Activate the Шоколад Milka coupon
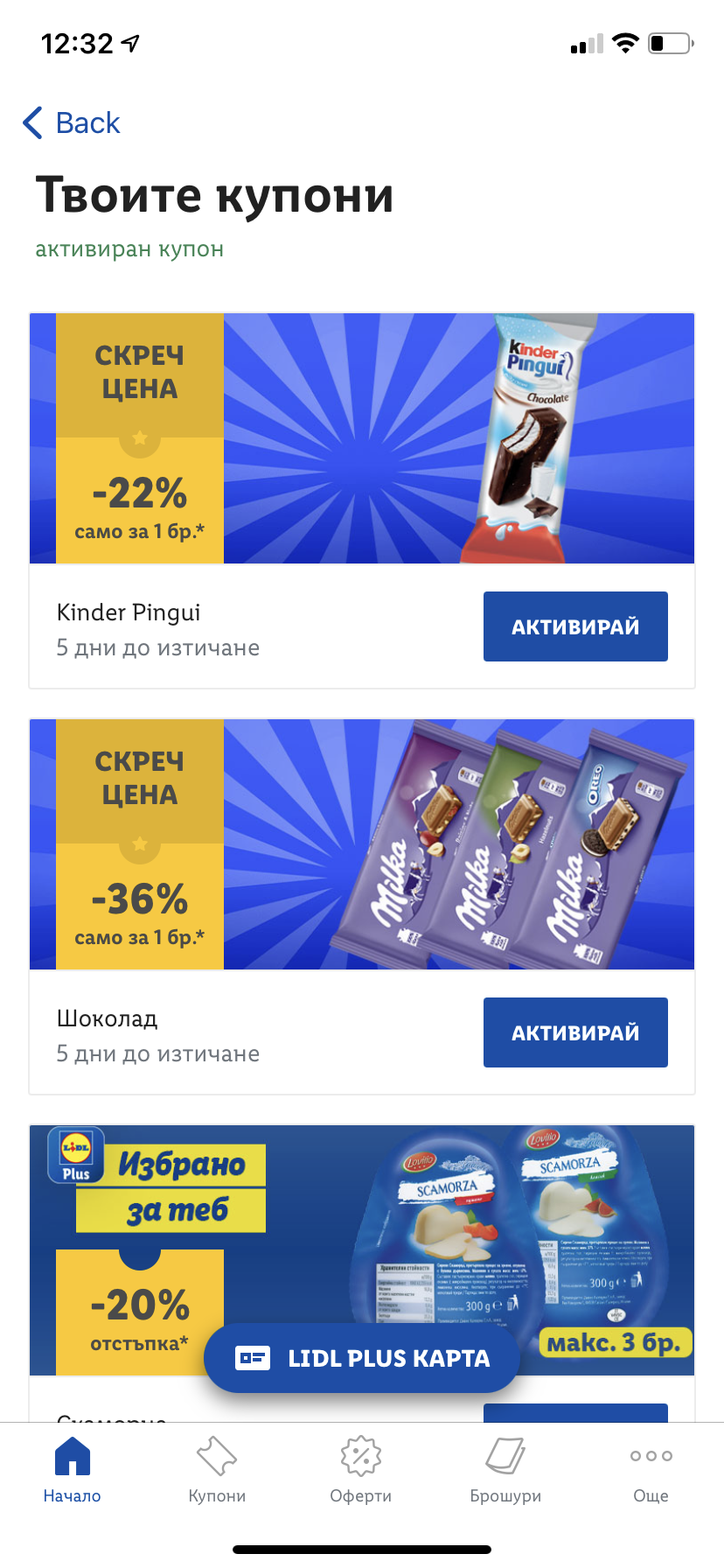 [x=575, y=1032]
